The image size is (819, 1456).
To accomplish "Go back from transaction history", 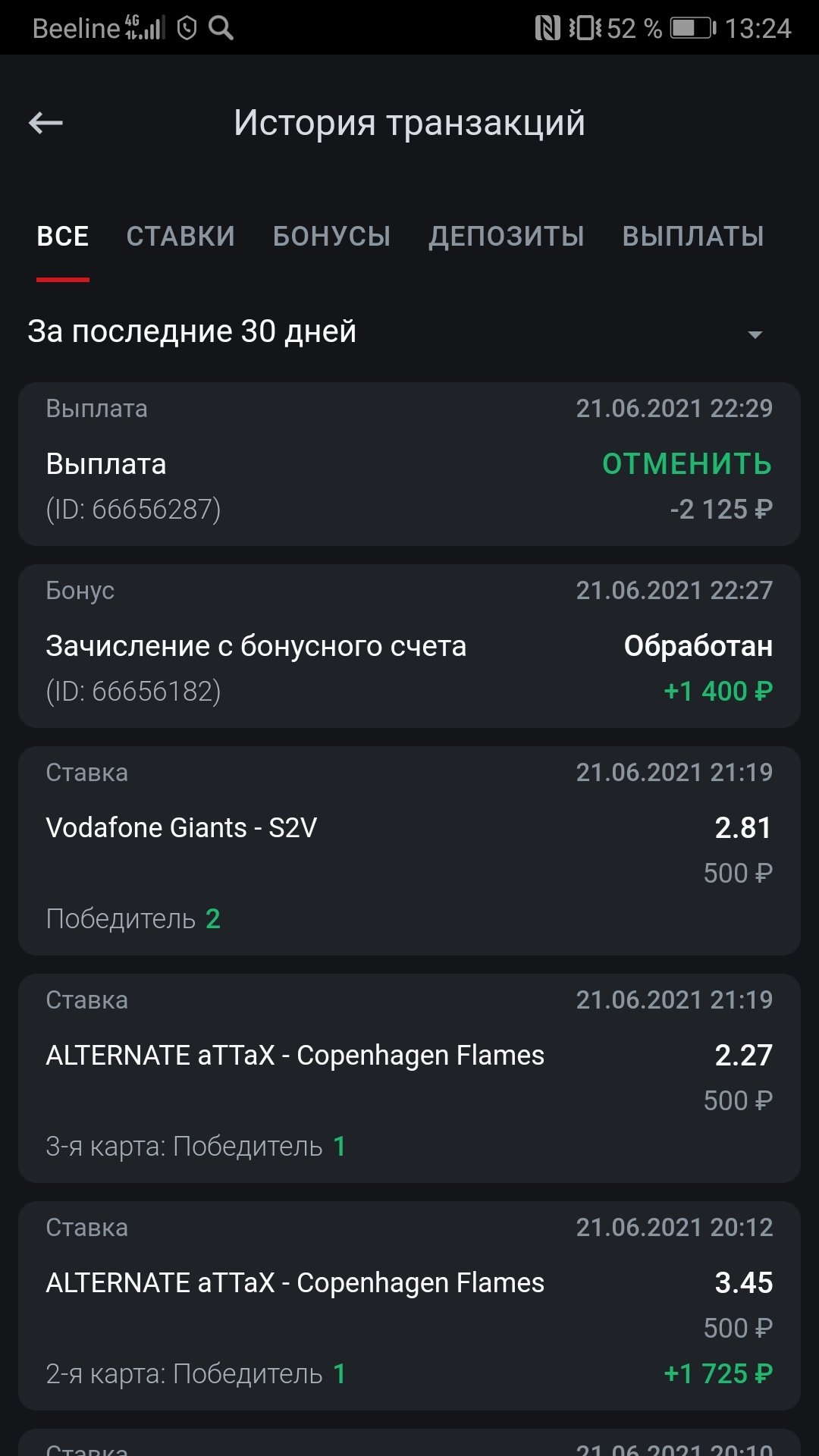I will (45, 123).
